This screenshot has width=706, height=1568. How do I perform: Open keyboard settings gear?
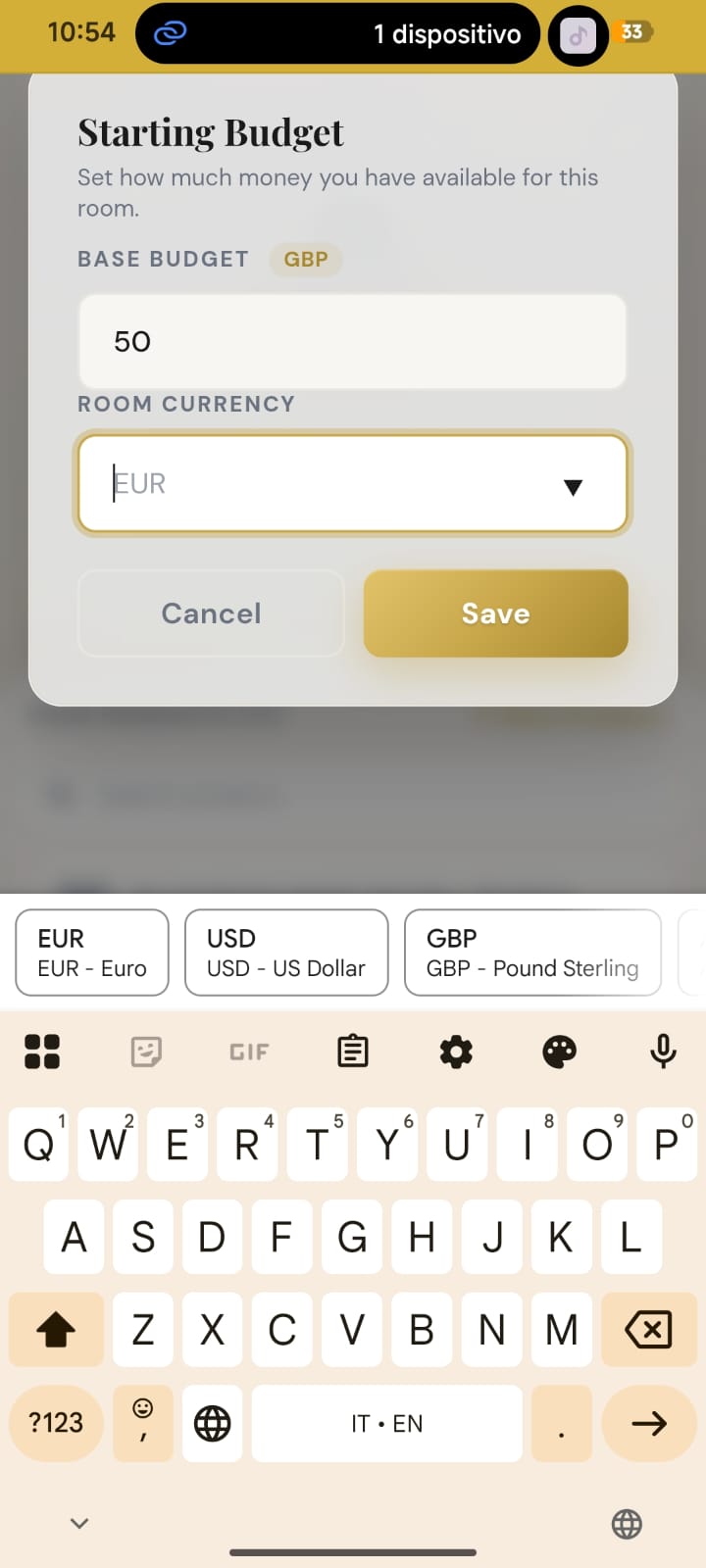(456, 1052)
